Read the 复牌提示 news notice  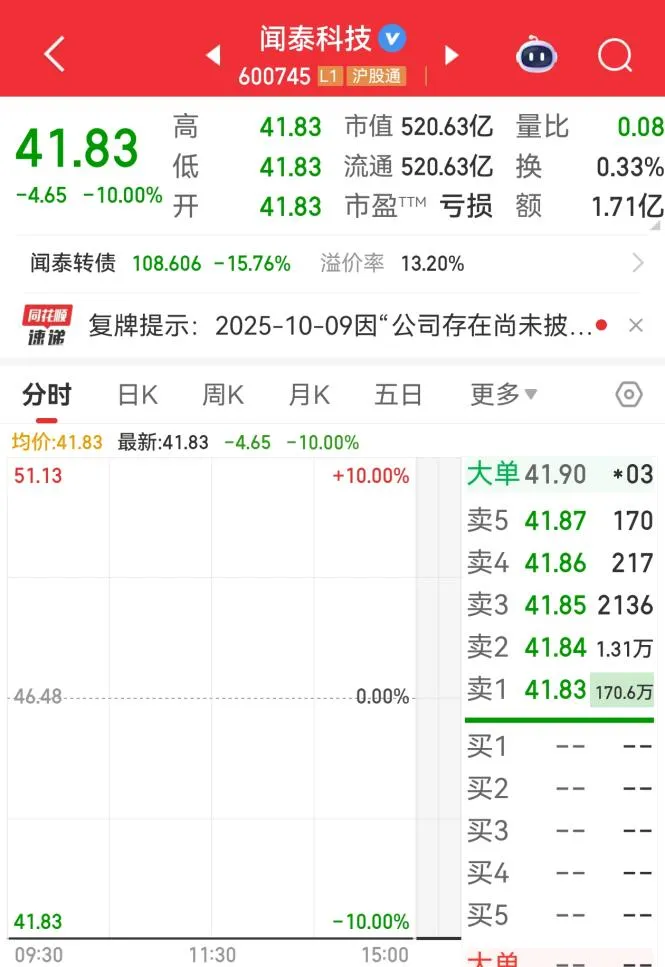340,326
